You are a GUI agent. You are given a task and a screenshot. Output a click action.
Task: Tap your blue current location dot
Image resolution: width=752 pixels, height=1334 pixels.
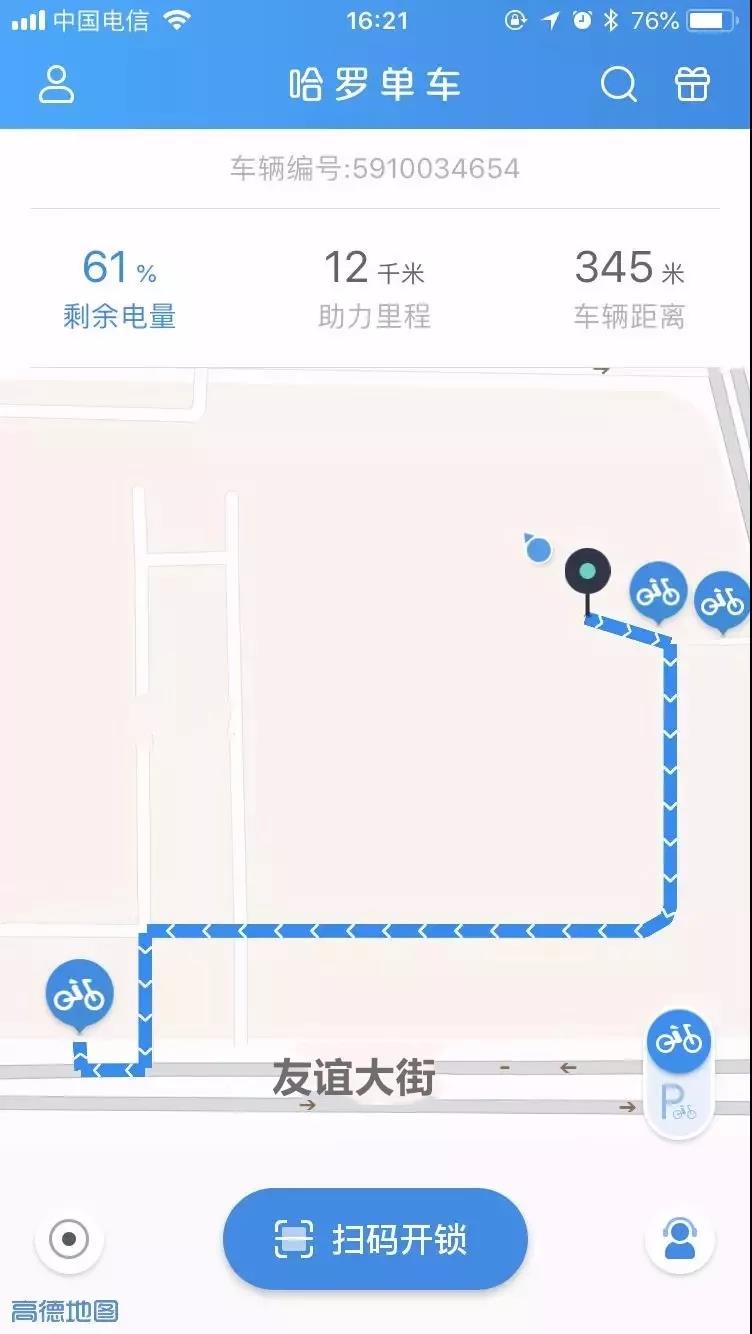(538, 550)
